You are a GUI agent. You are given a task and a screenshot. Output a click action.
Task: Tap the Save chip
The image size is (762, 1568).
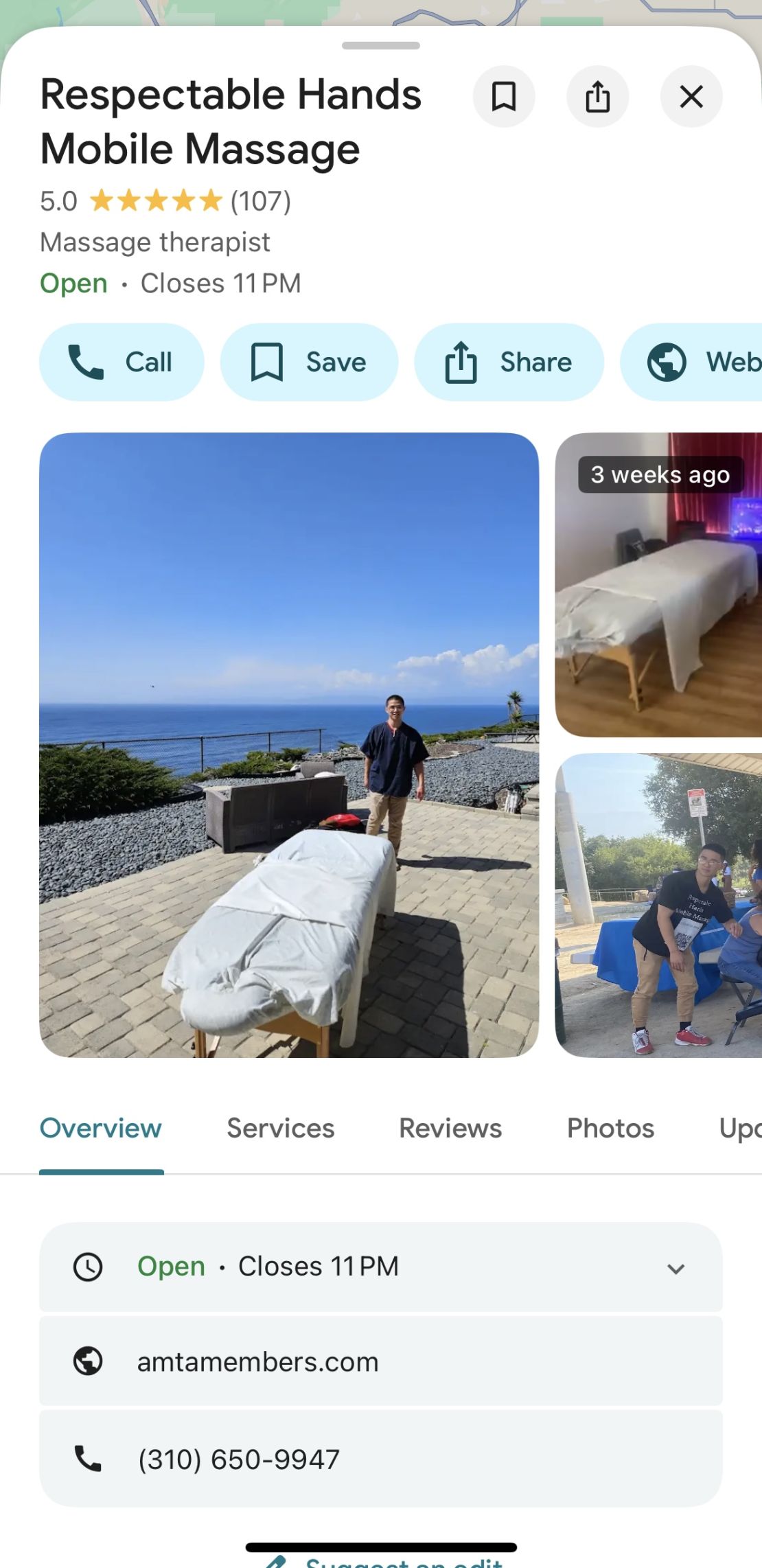pyautogui.click(x=309, y=362)
